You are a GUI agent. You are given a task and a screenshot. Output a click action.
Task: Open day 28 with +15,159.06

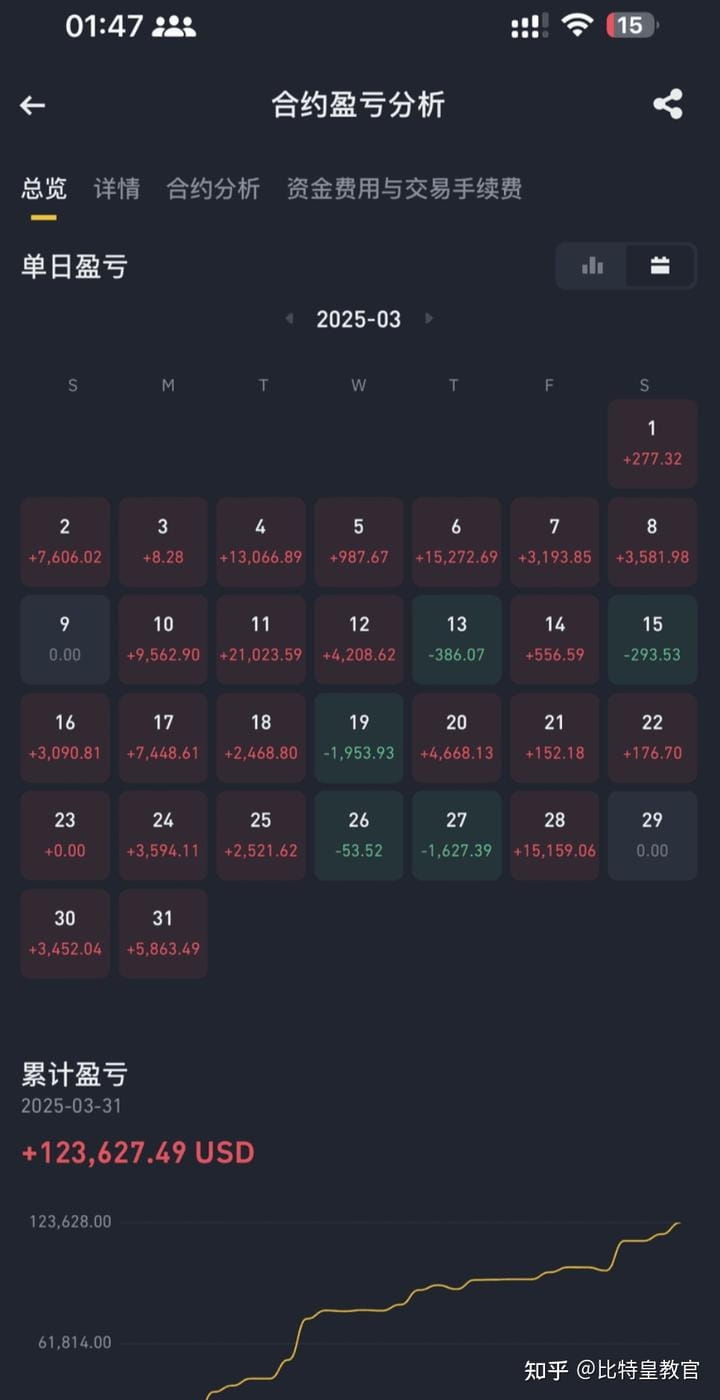[x=554, y=836]
